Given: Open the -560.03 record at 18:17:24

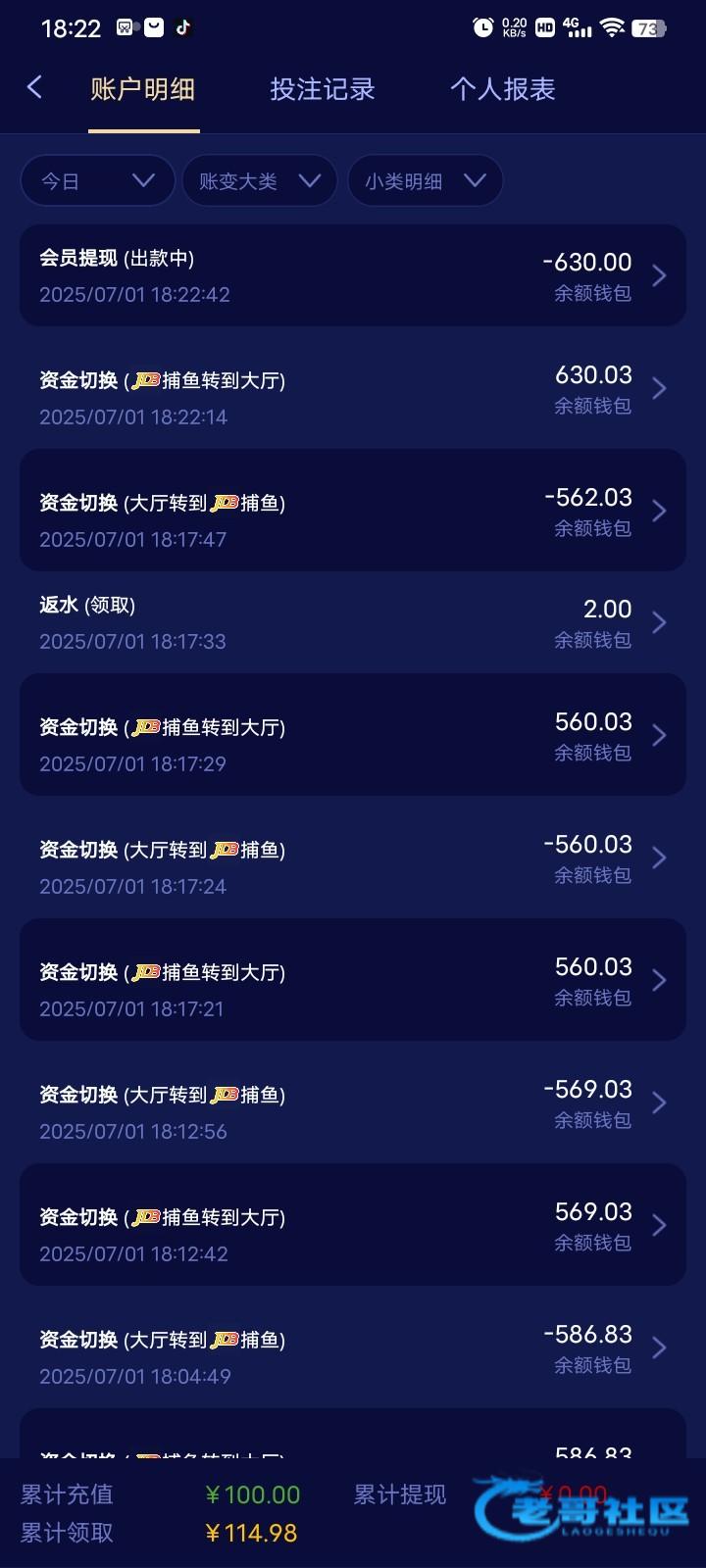Looking at the screenshot, I should tap(353, 857).
